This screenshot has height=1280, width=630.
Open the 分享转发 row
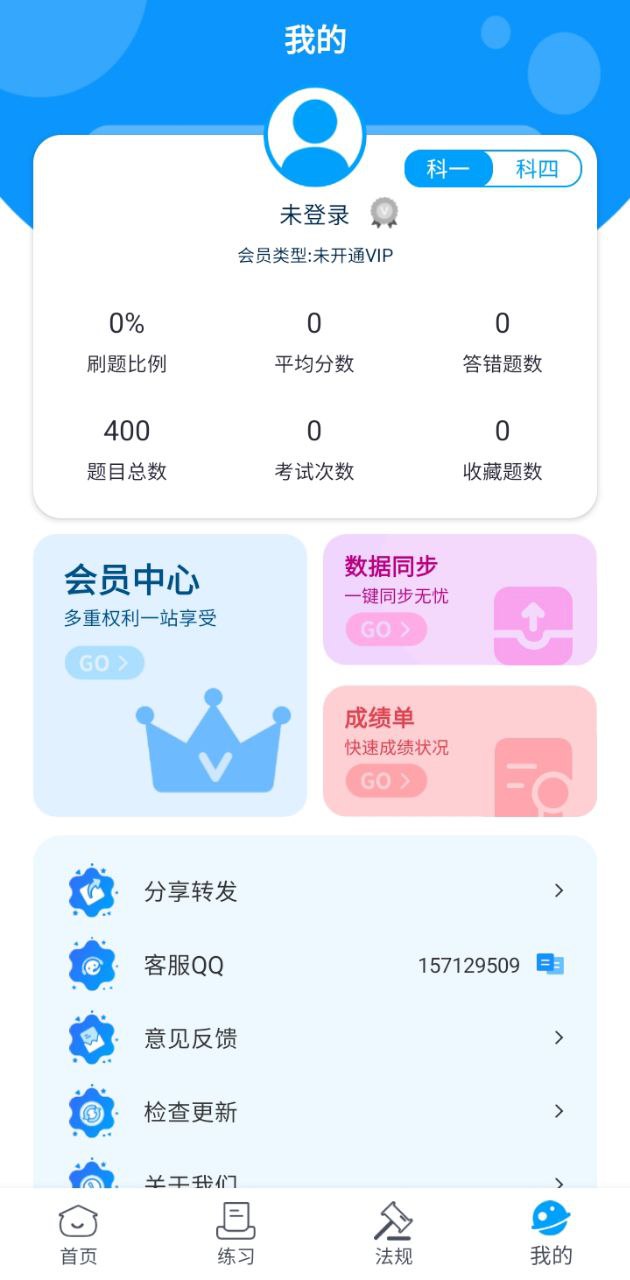[315, 891]
